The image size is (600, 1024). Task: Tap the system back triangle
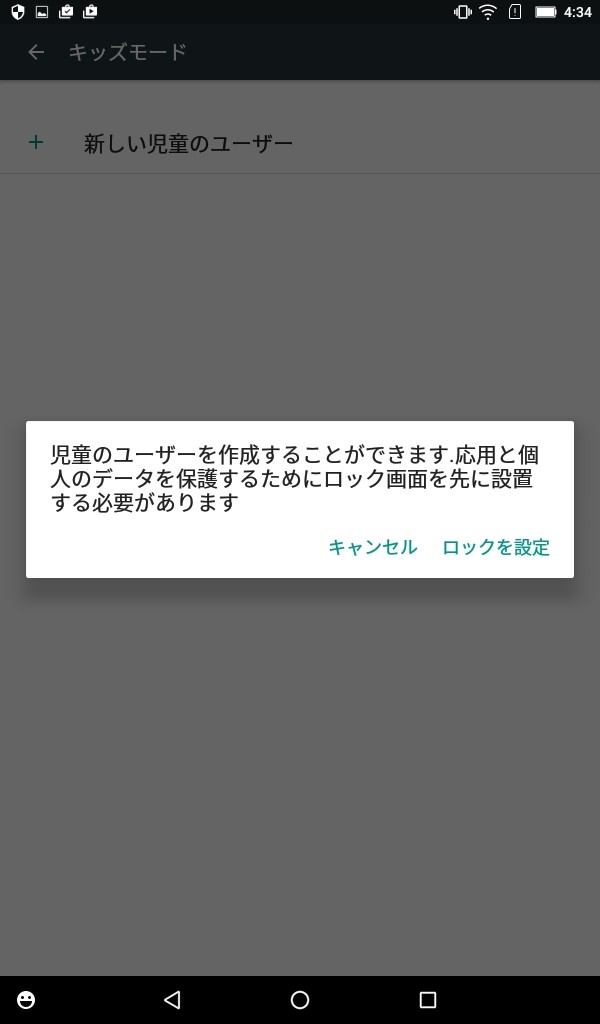point(172,999)
